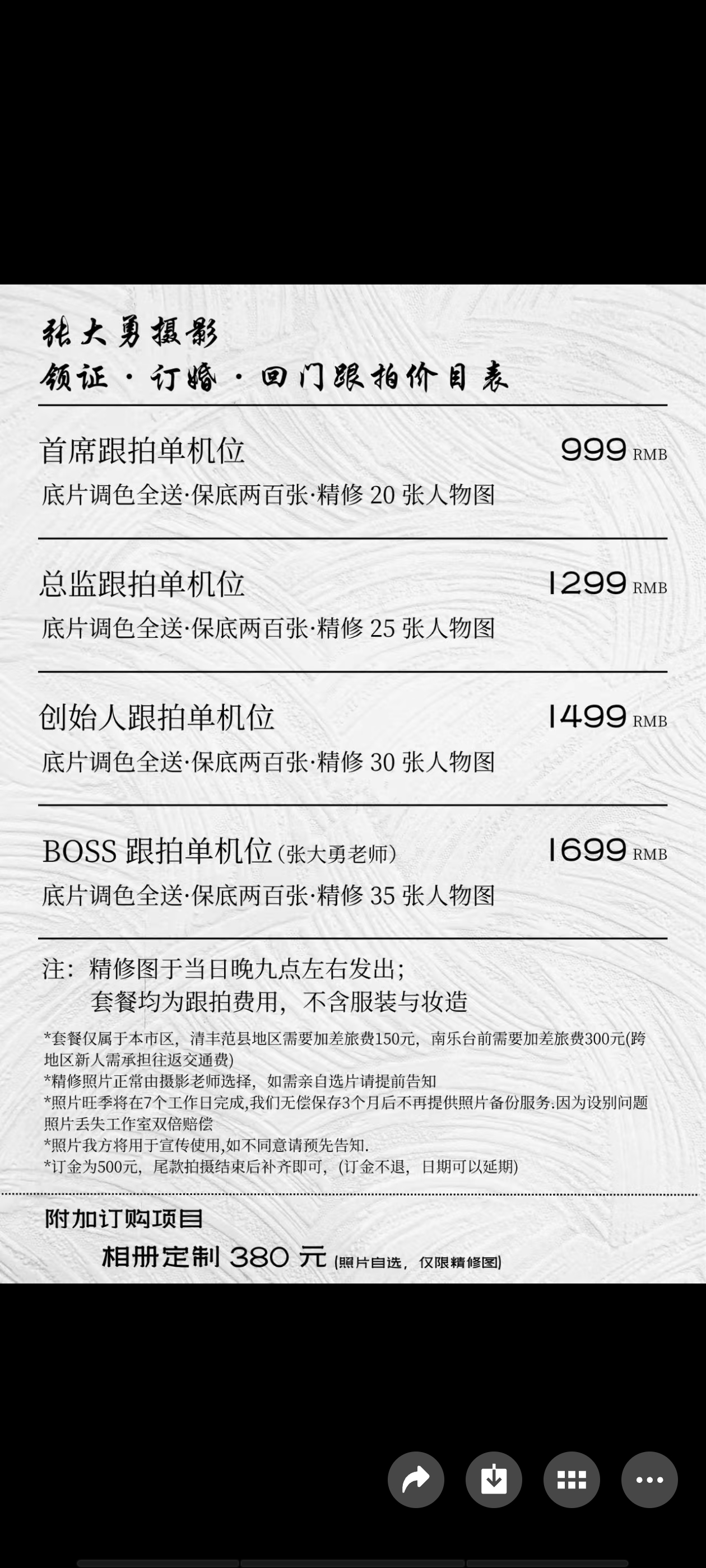This screenshot has height=1568, width=706.
Task: Forward this image using the share arrow
Action: tap(415, 1479)
